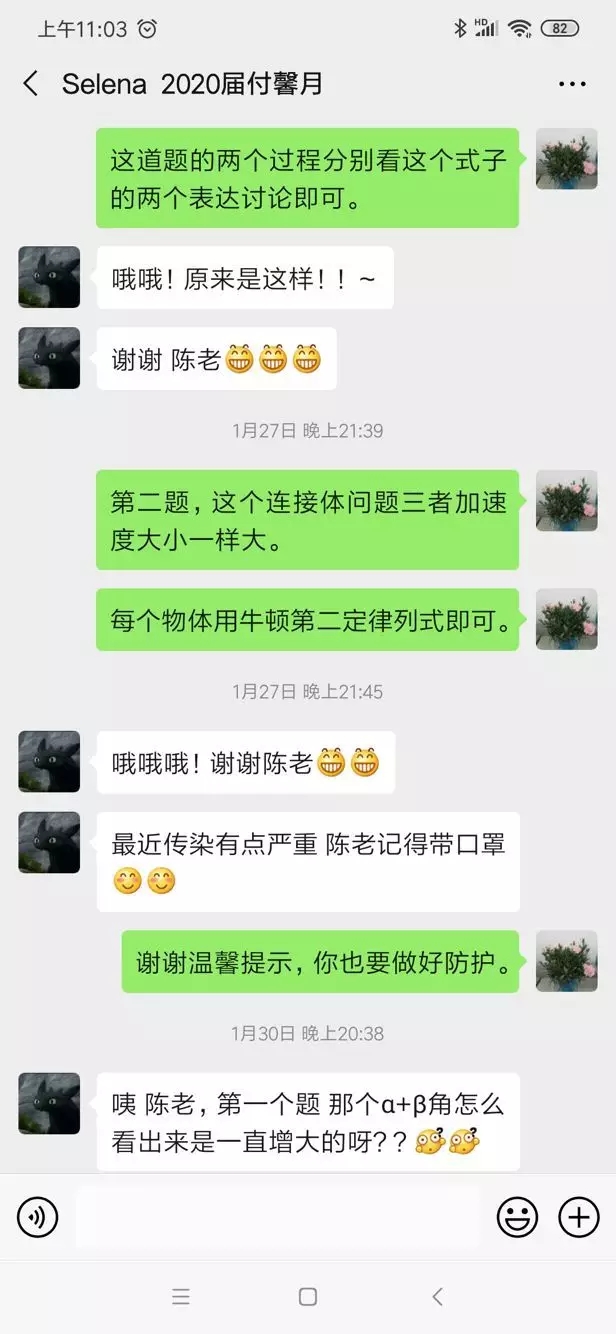The height and width of the screenshot is (1334, 616).
Task: Tap Android home navigation button
Action: (x=308, y=1297)
